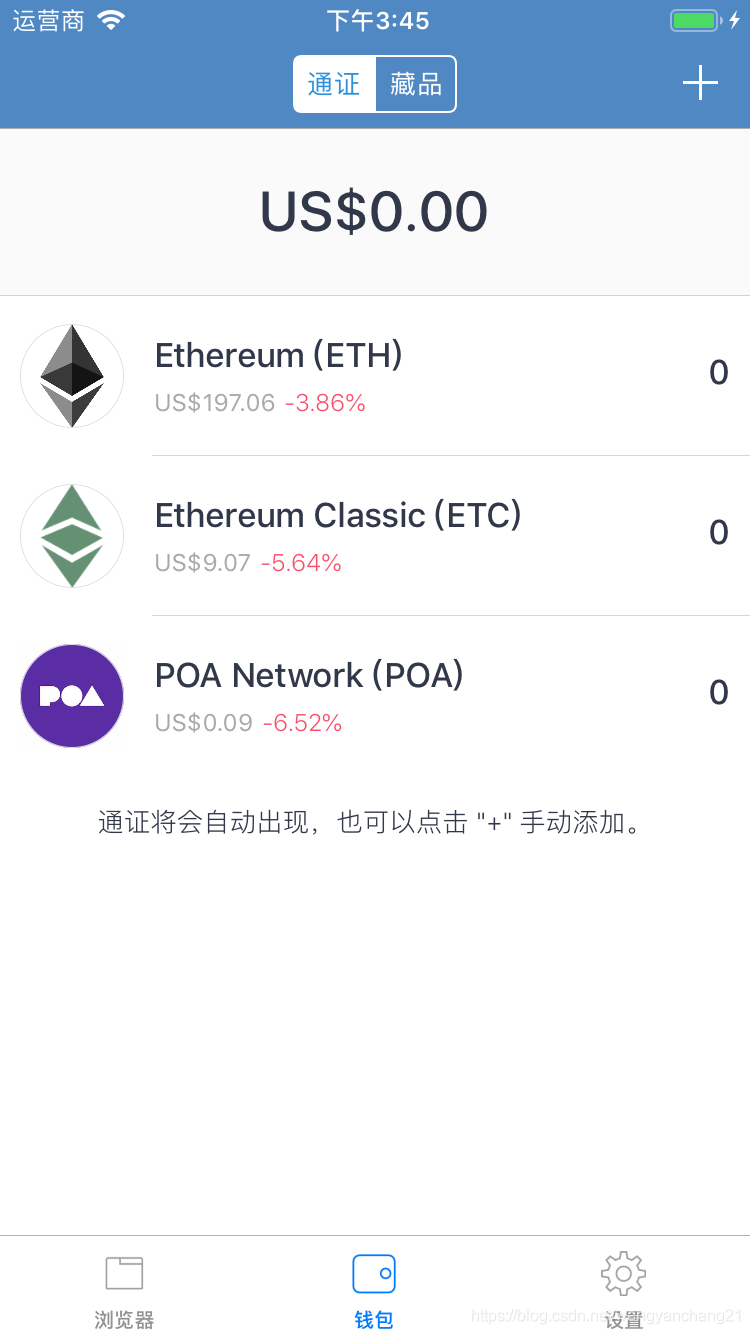
Task: Select the POA Network (POA) entry
Action: (375, 695)
